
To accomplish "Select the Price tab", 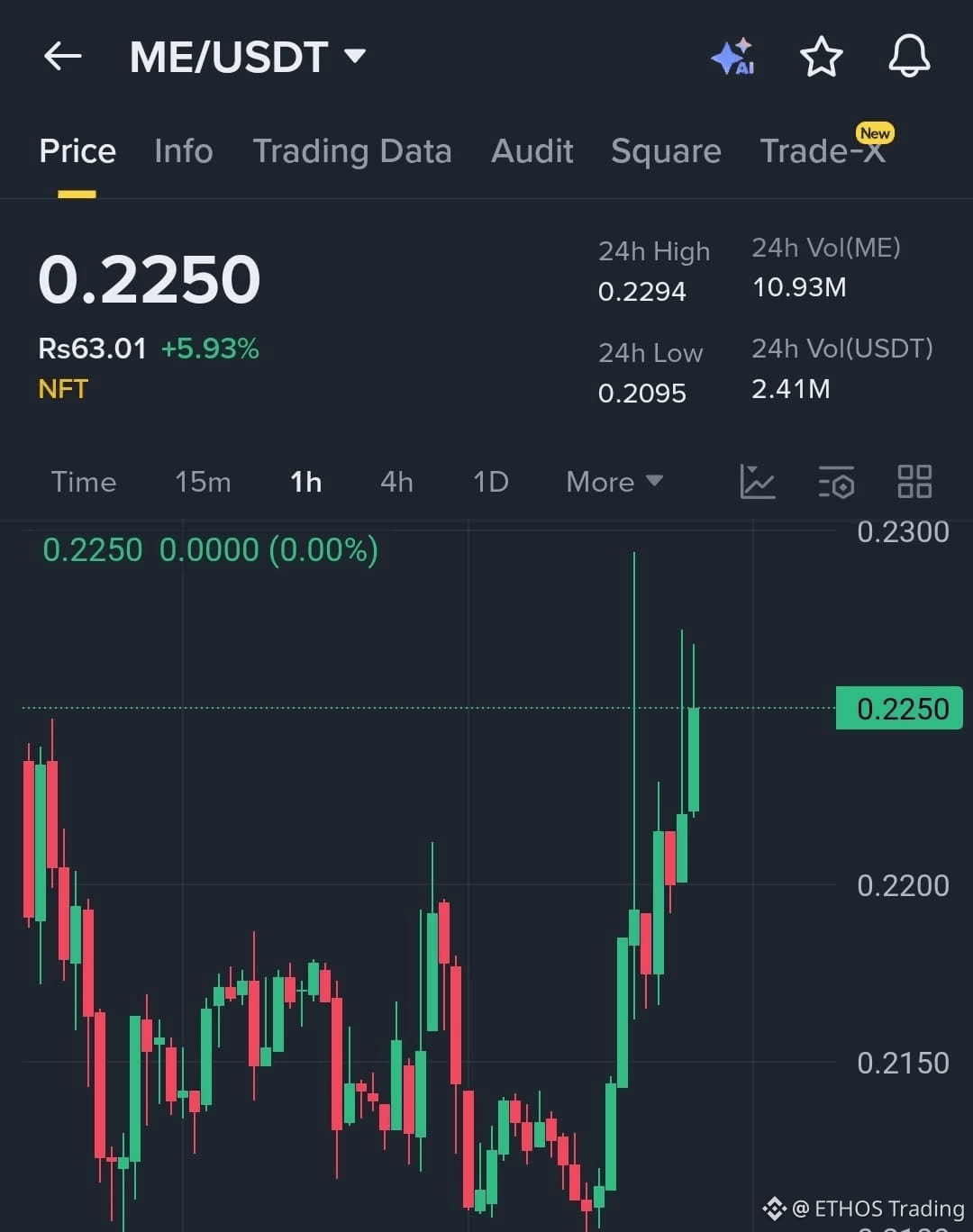I will click(77, 151).
